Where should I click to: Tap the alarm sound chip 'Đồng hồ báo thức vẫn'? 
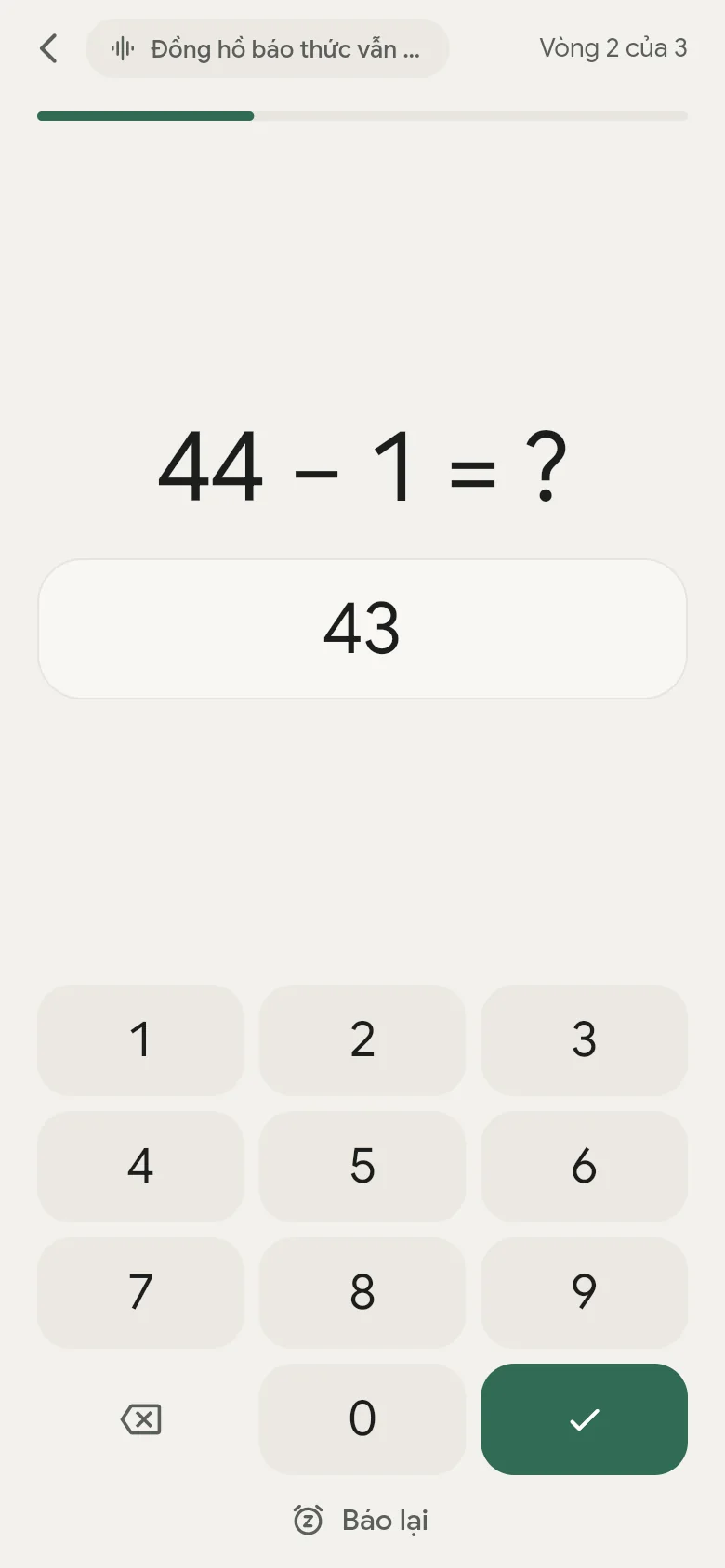pos(268,48)
